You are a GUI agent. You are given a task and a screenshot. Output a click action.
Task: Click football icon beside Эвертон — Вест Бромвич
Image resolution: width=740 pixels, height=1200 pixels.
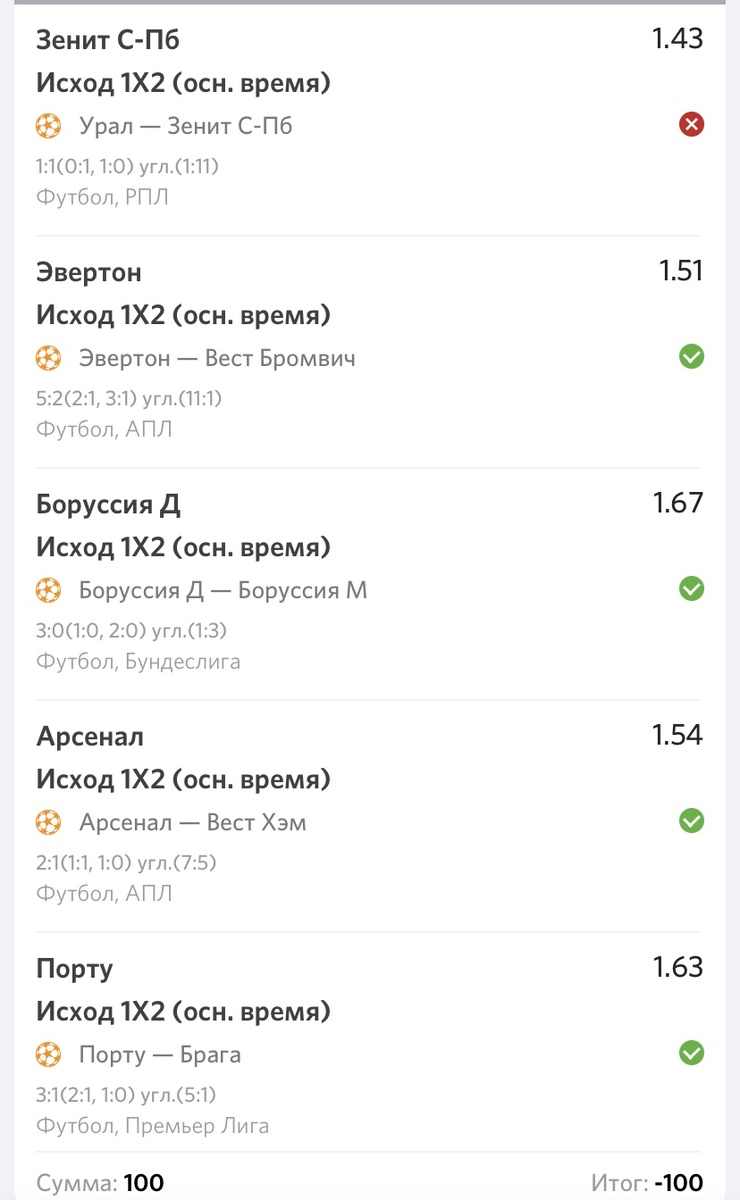[x=48, y=356]
